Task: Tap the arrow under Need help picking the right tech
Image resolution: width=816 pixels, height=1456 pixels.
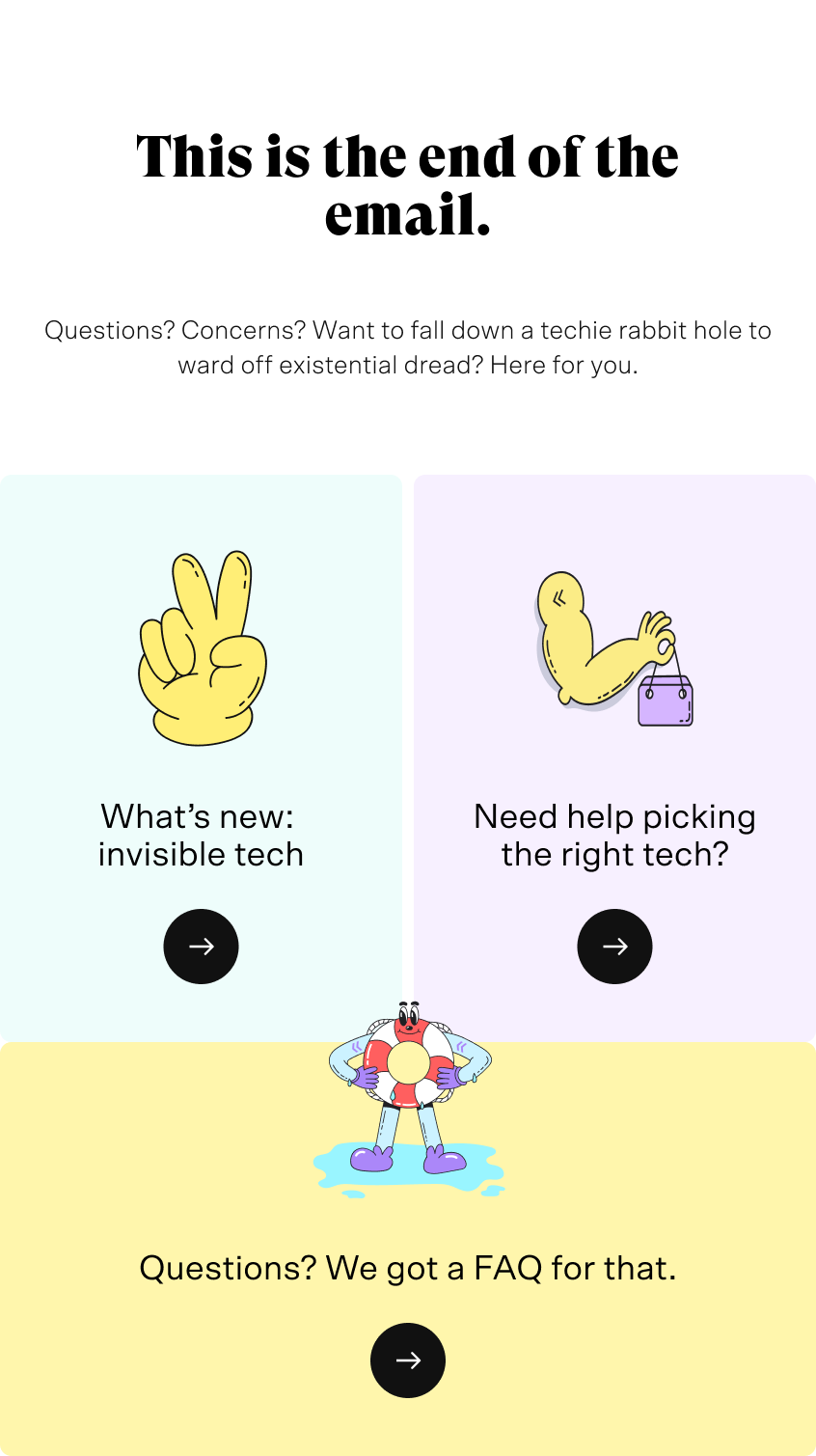Action: (614, 947)
